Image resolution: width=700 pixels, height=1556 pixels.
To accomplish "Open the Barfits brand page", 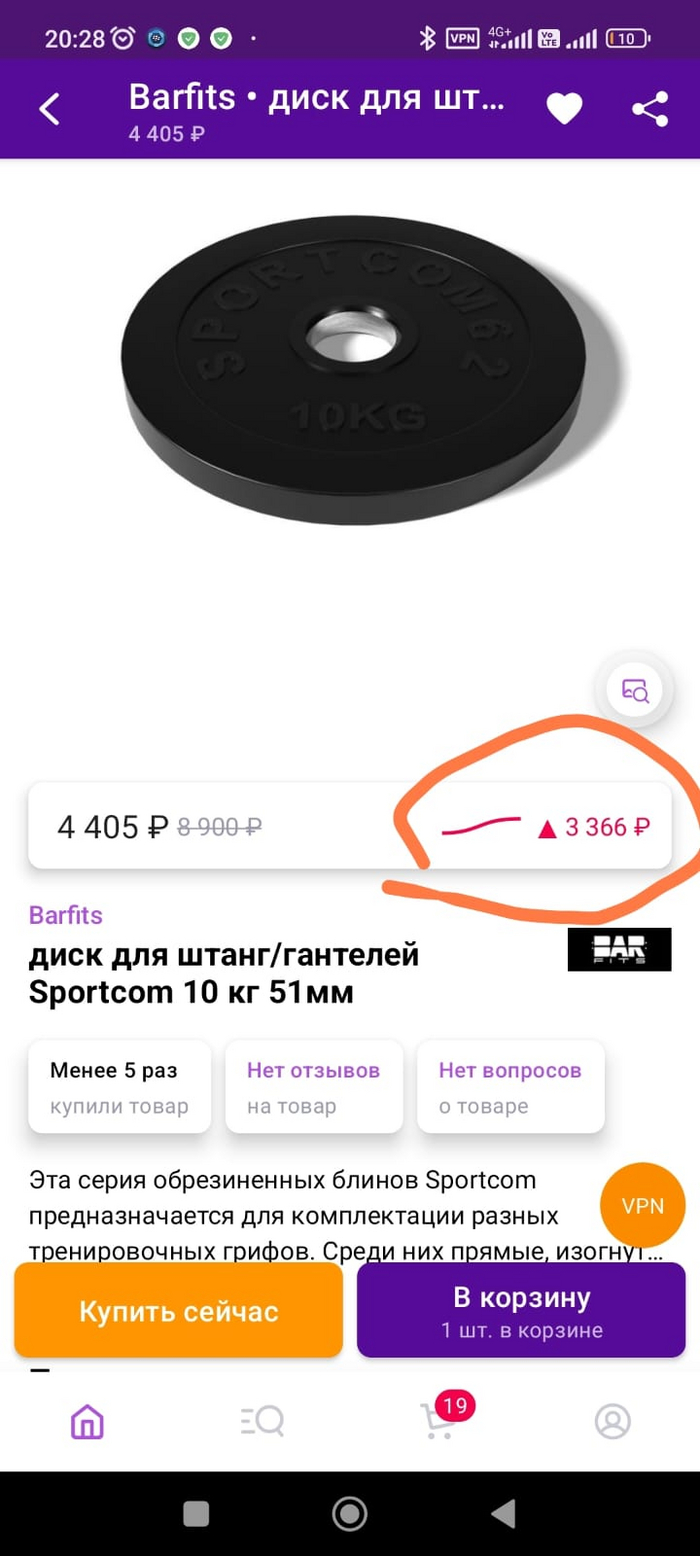I will click(x=66, y=915).
